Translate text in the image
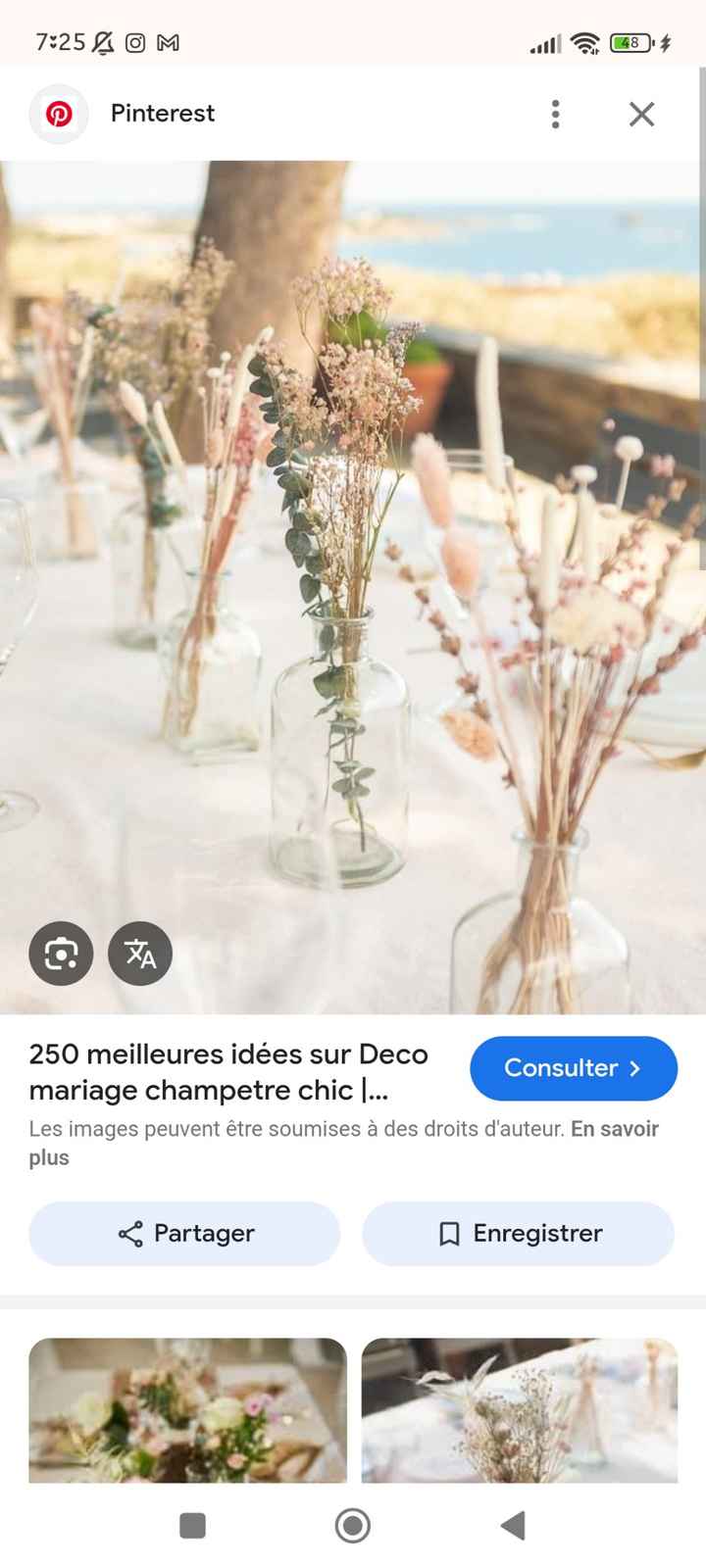706x1568 pixels. pos(139,953)
